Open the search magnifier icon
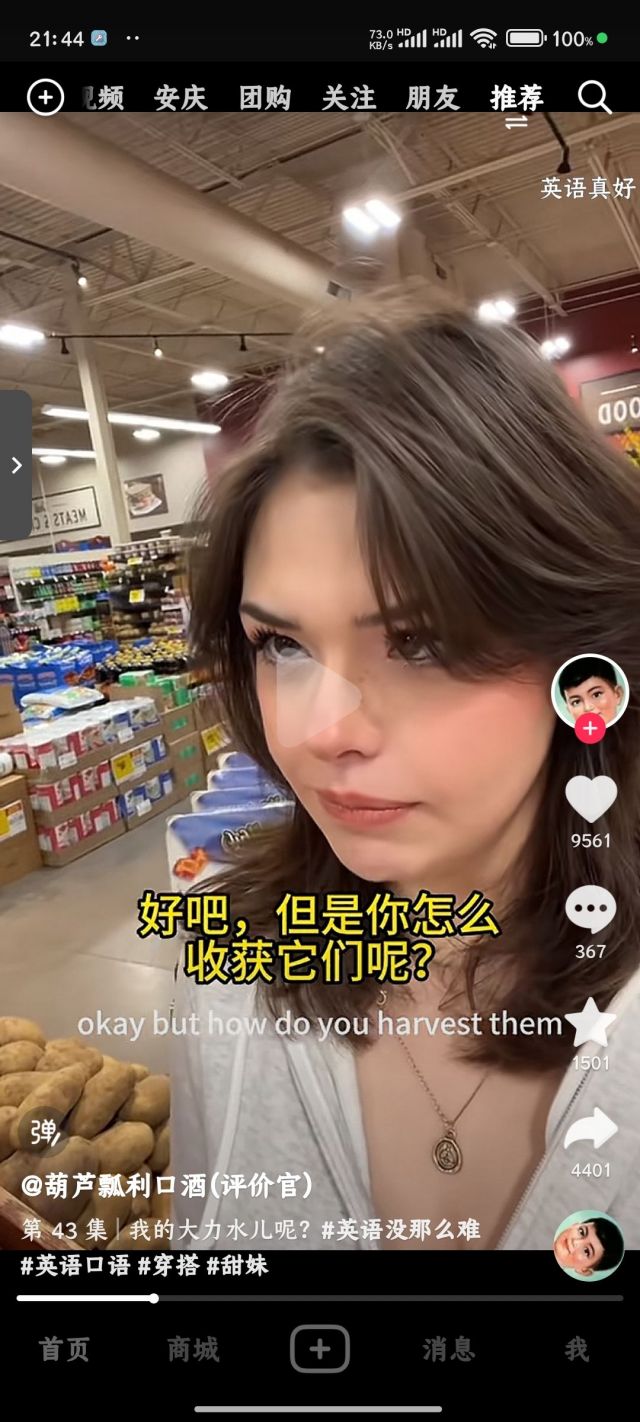This screenshot has height=1422, width=640. point(594,97)
